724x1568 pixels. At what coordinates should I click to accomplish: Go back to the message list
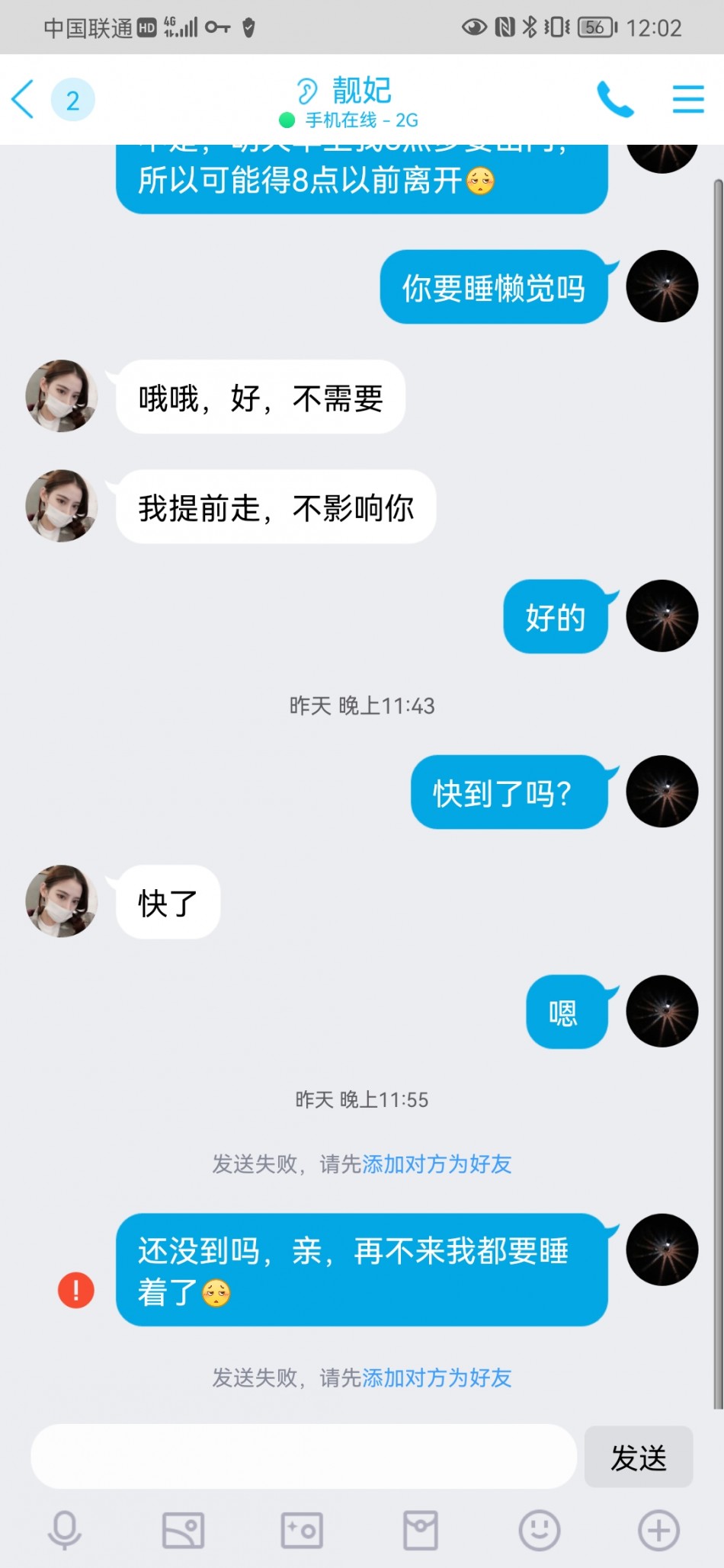pyautogui.click(x=24, y=99)
